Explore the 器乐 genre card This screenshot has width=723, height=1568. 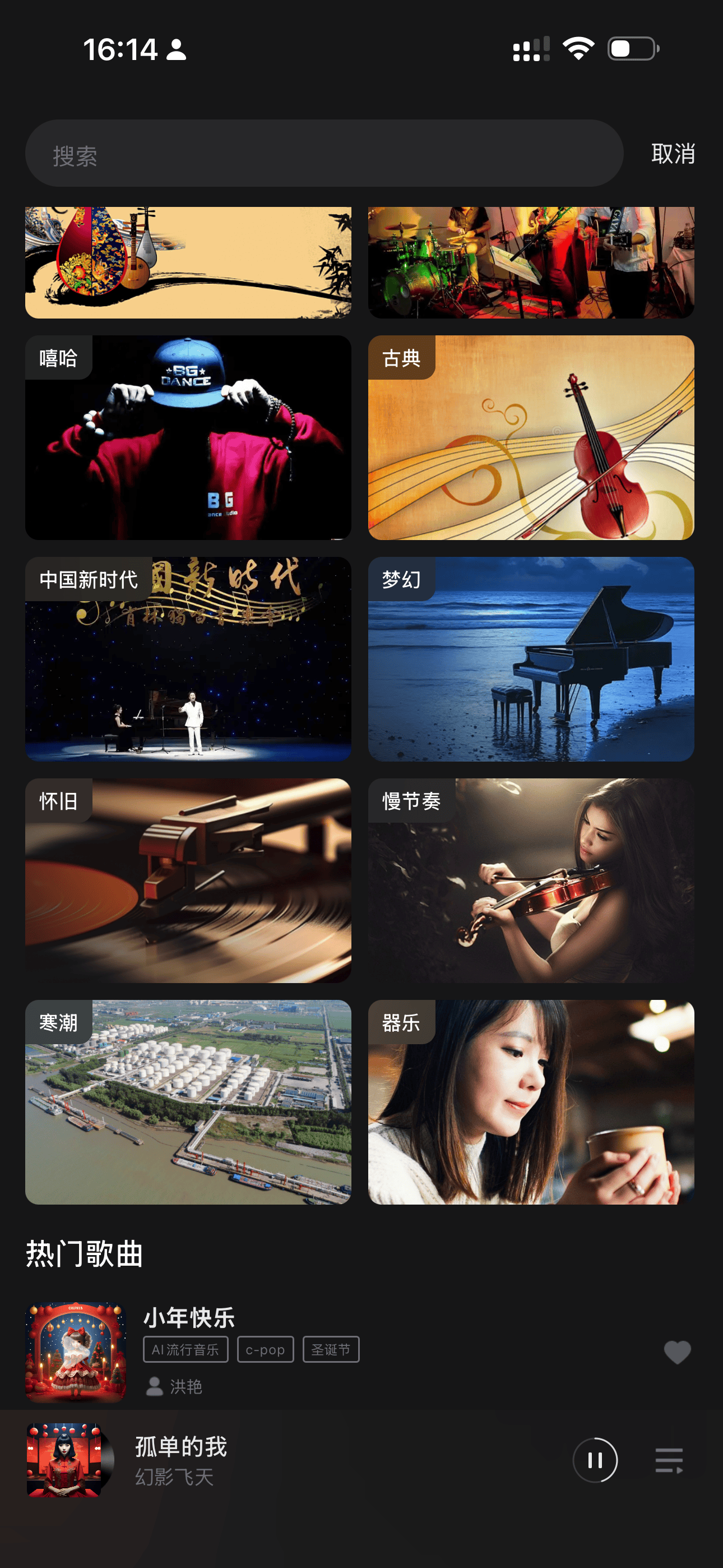(531, 1103)
